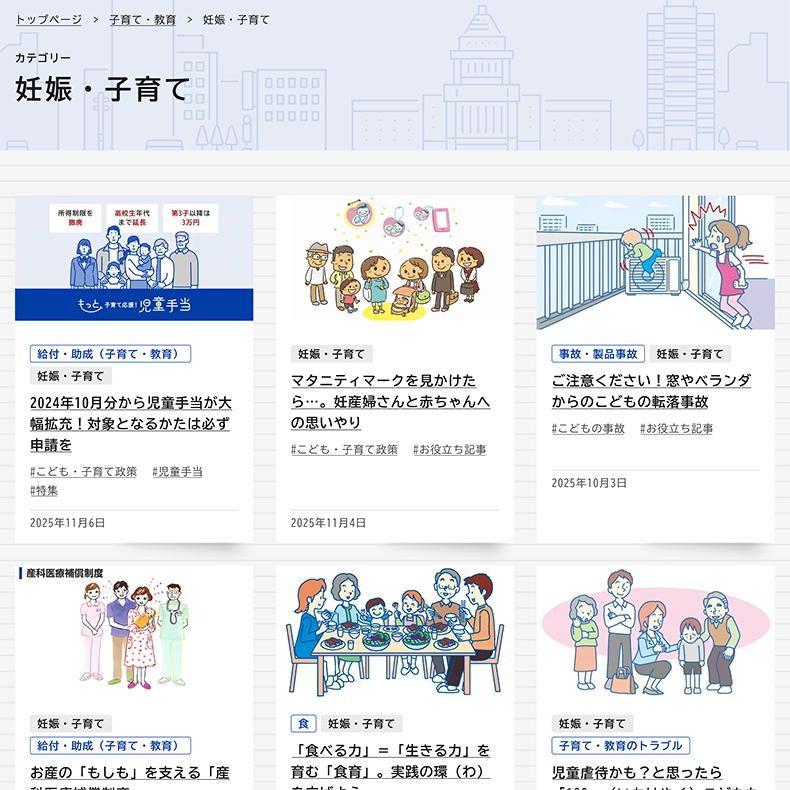The height and width of the screenshot is (790, 790).
Task: Tap the #こどもの事故 hashtag
Action: point(588,428)
